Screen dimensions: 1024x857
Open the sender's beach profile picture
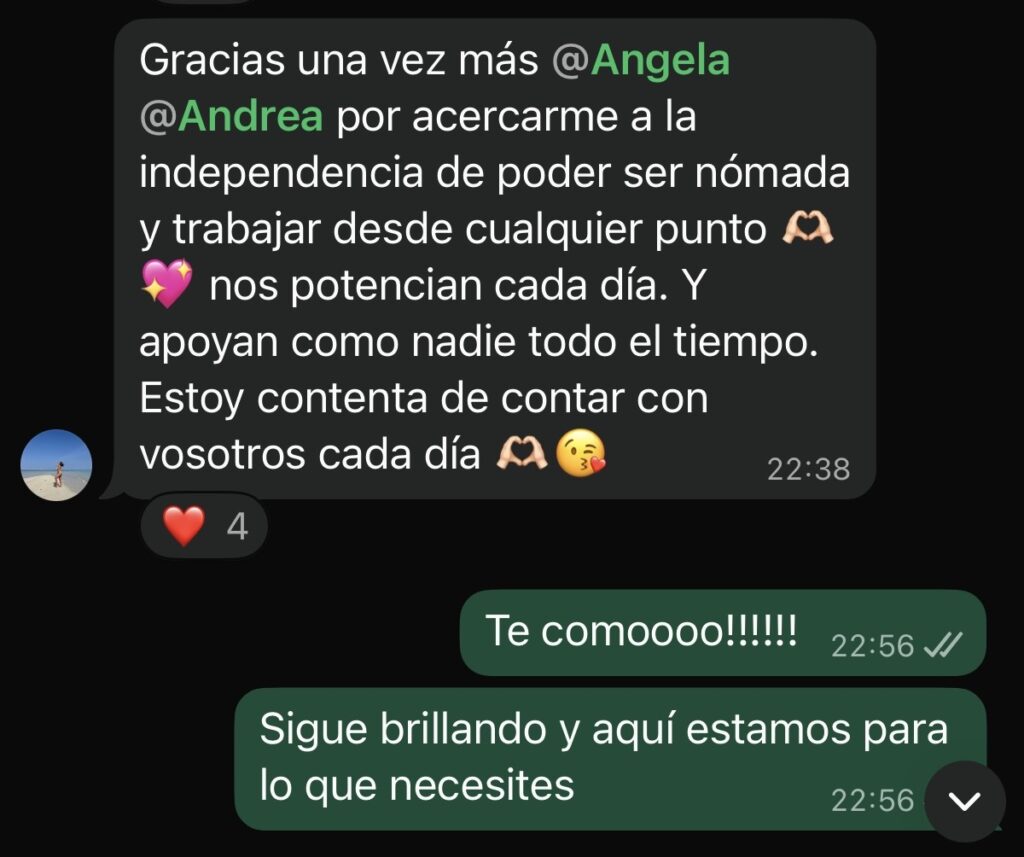pos(57,465)
